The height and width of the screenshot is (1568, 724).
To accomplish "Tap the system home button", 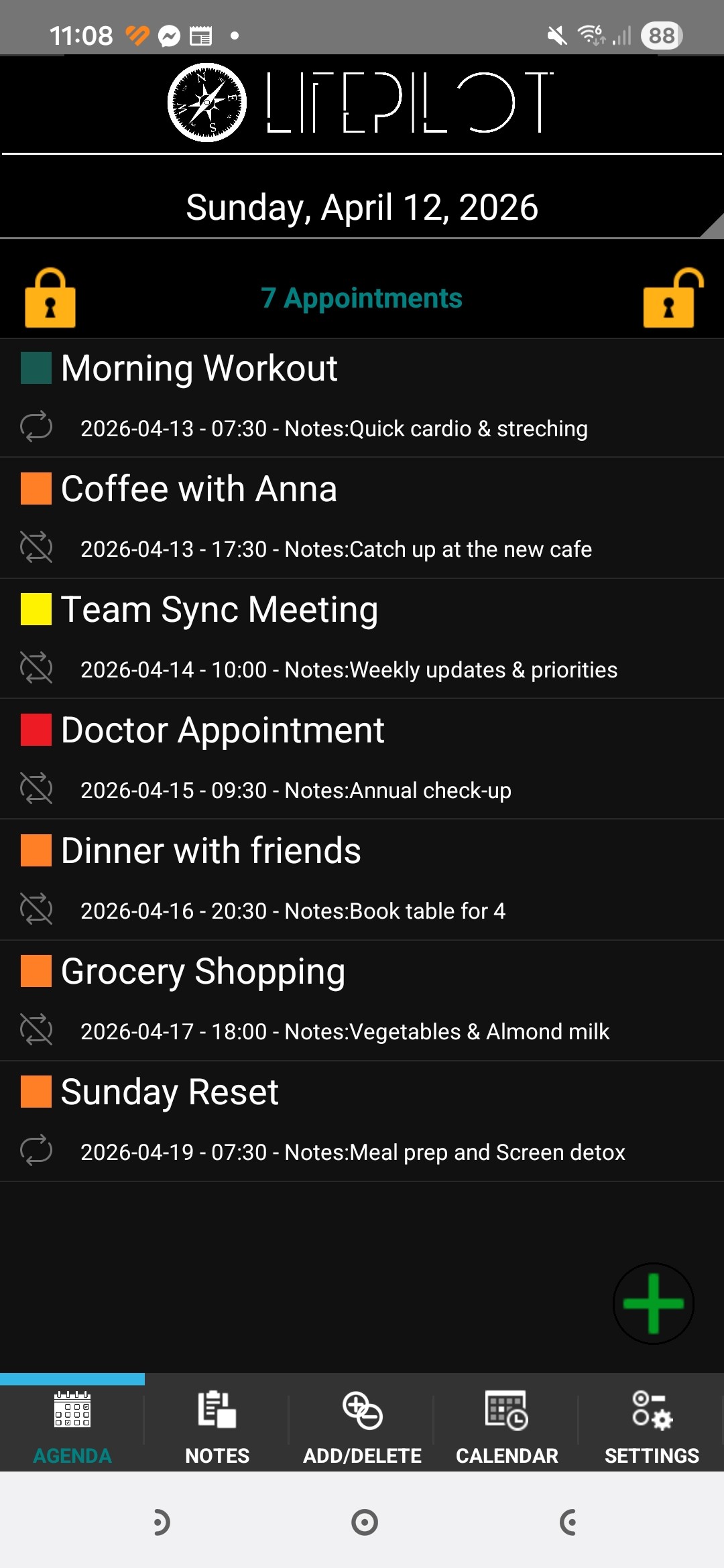I will (x=364, y=1522).
